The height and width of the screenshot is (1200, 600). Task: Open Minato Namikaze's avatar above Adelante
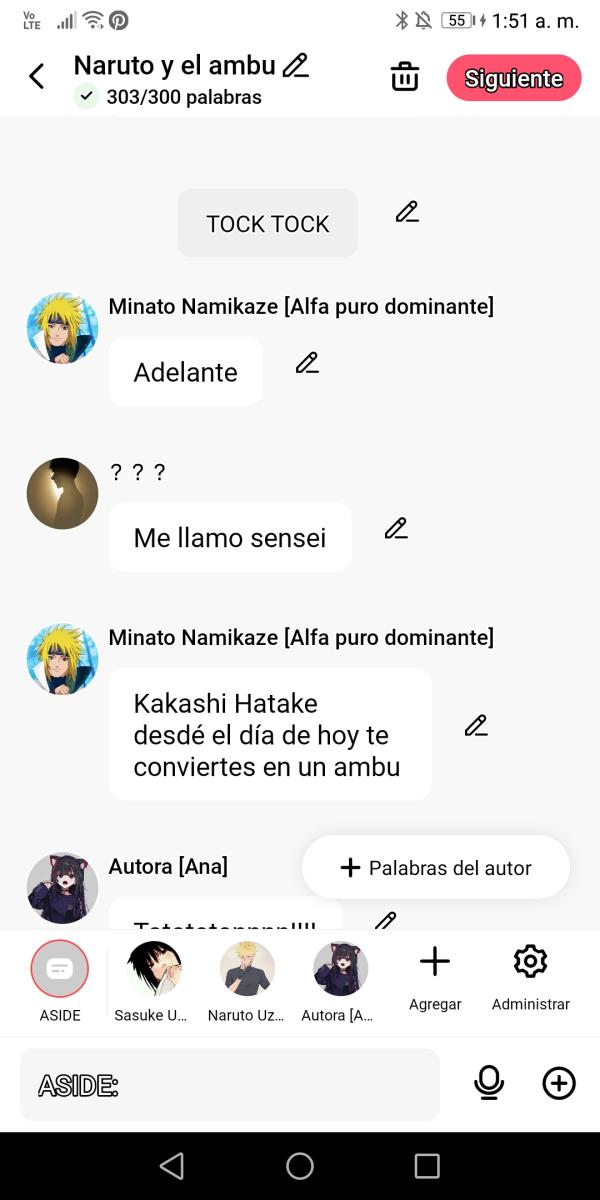(x=62, y=328)
